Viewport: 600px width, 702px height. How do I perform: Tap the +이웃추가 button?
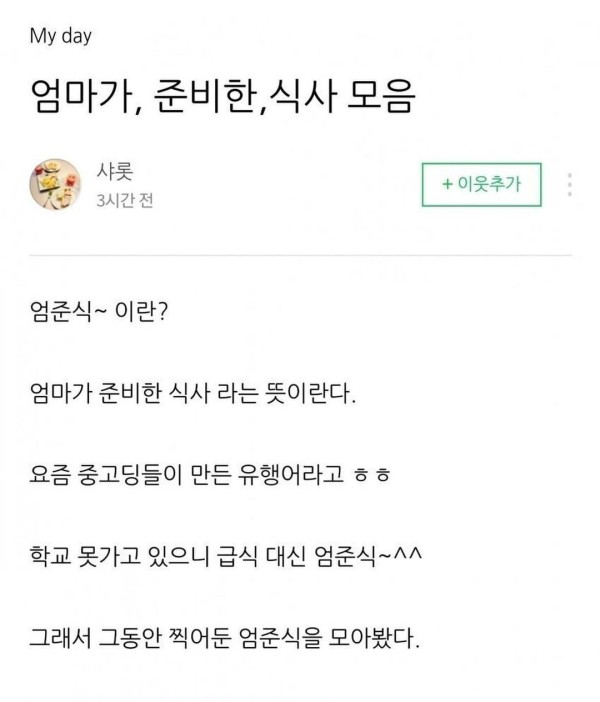(481, 185)
